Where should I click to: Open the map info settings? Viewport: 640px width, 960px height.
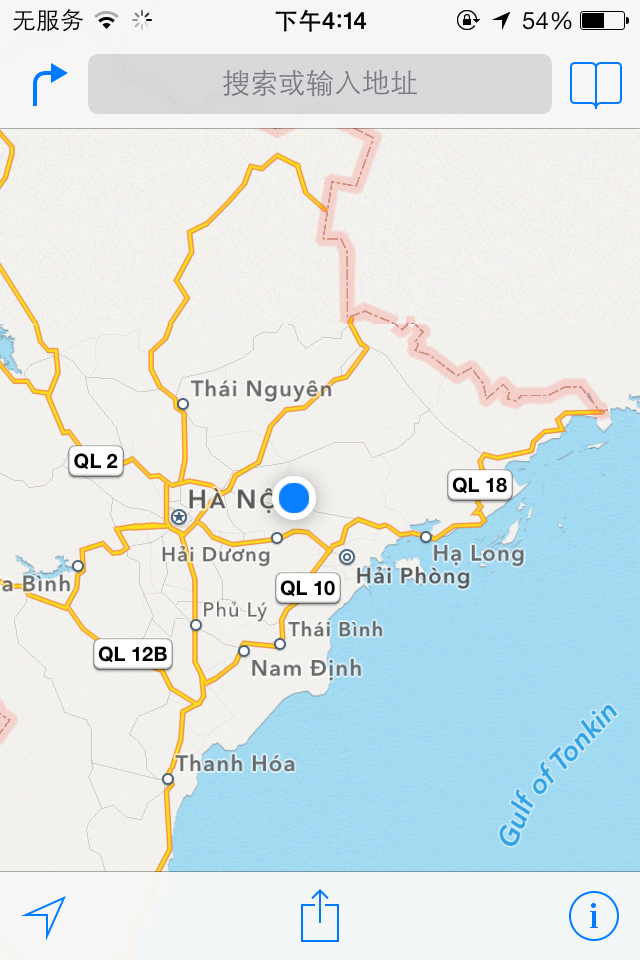click(x=593, y=915)
